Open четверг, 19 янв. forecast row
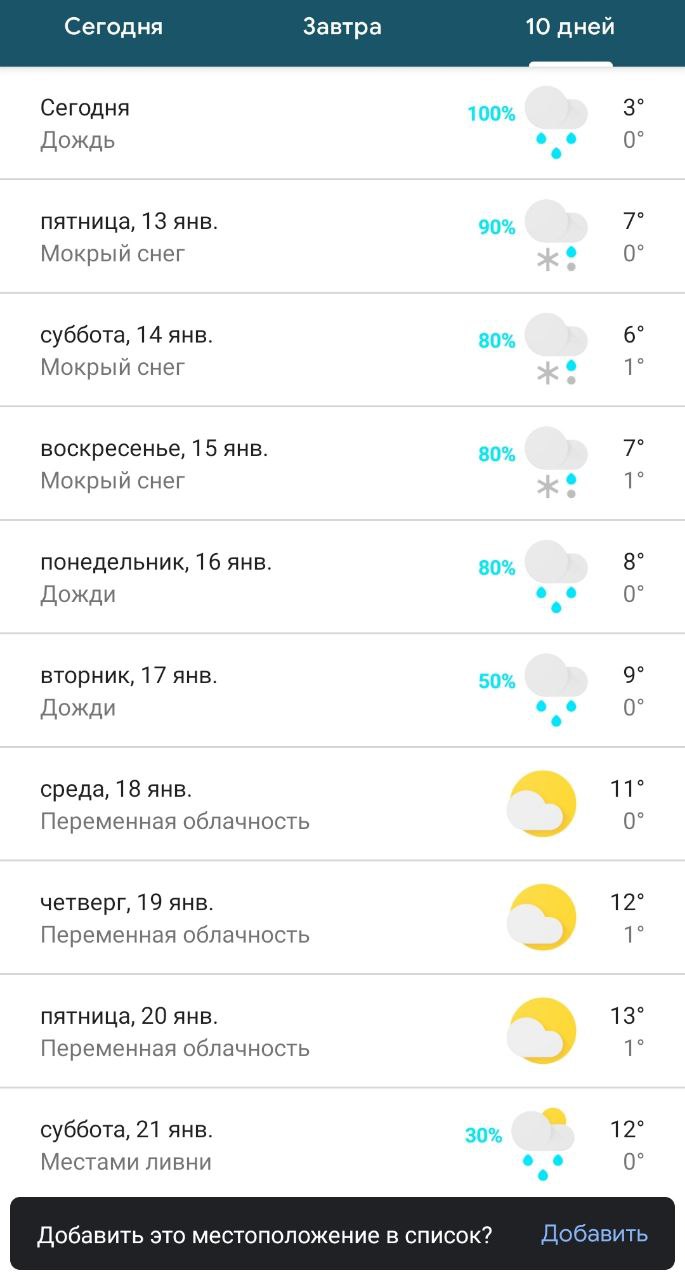685x1280 pixels. 342,918
